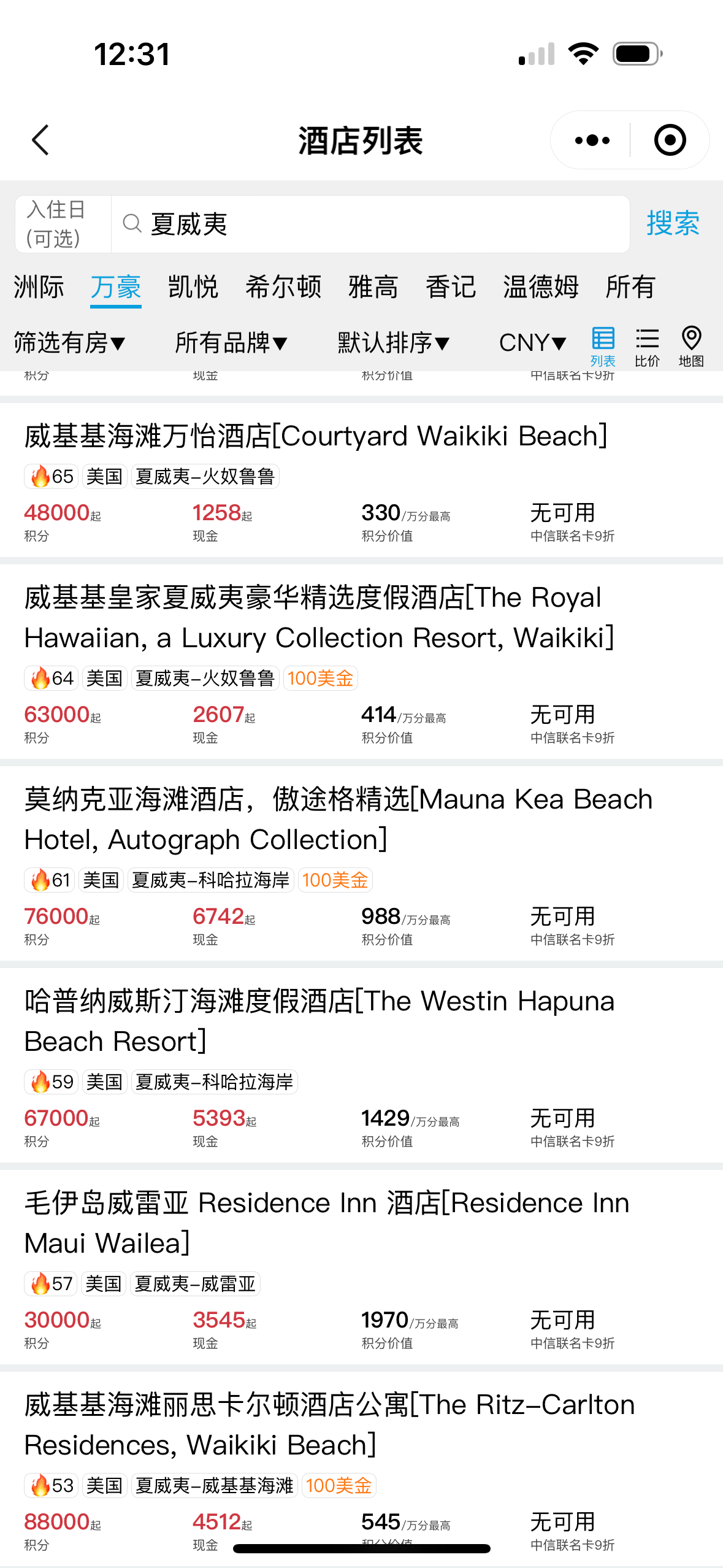Switch to 比价 comparison view
Image resolution: width=723 pixels, height=1568 pixels.
pos(647,347)
